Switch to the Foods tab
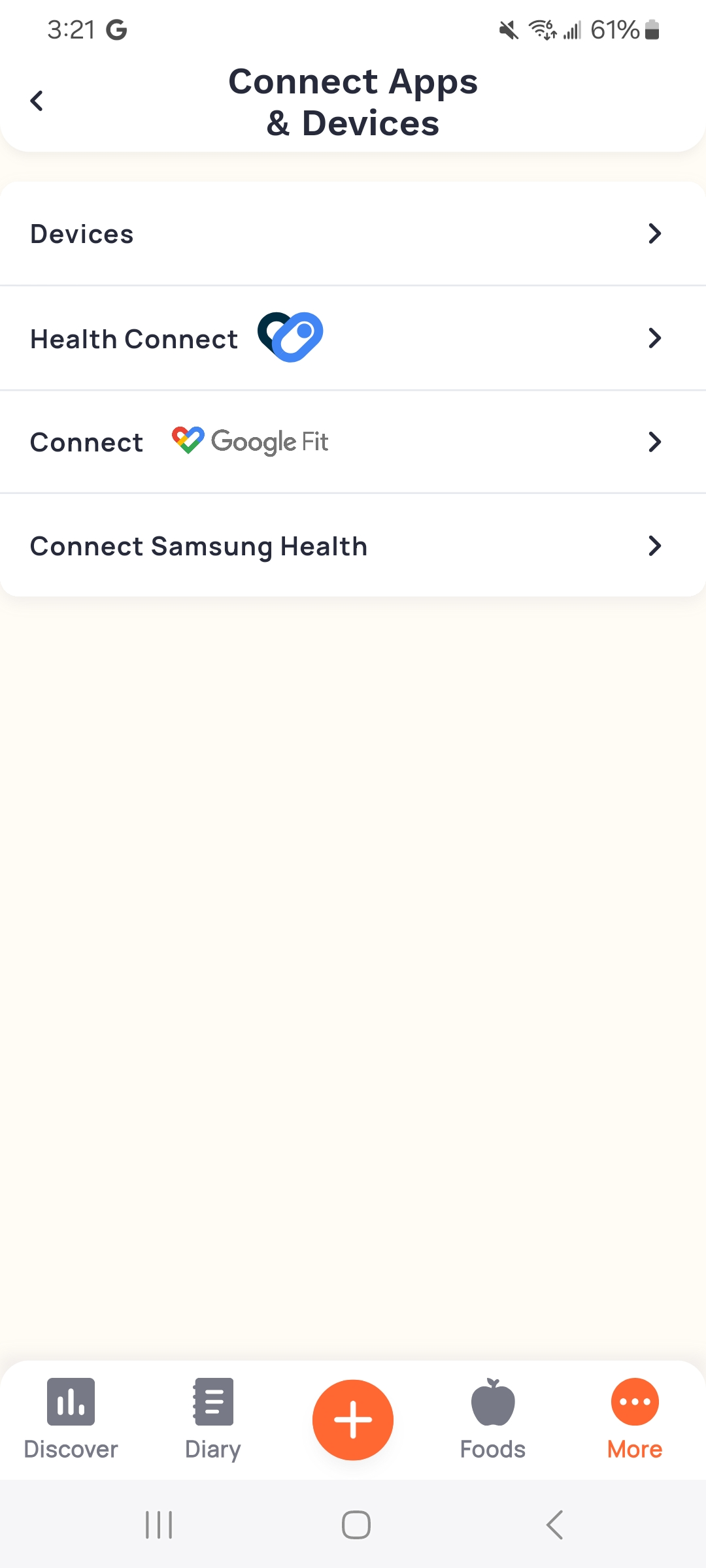 coord(493,1419)
